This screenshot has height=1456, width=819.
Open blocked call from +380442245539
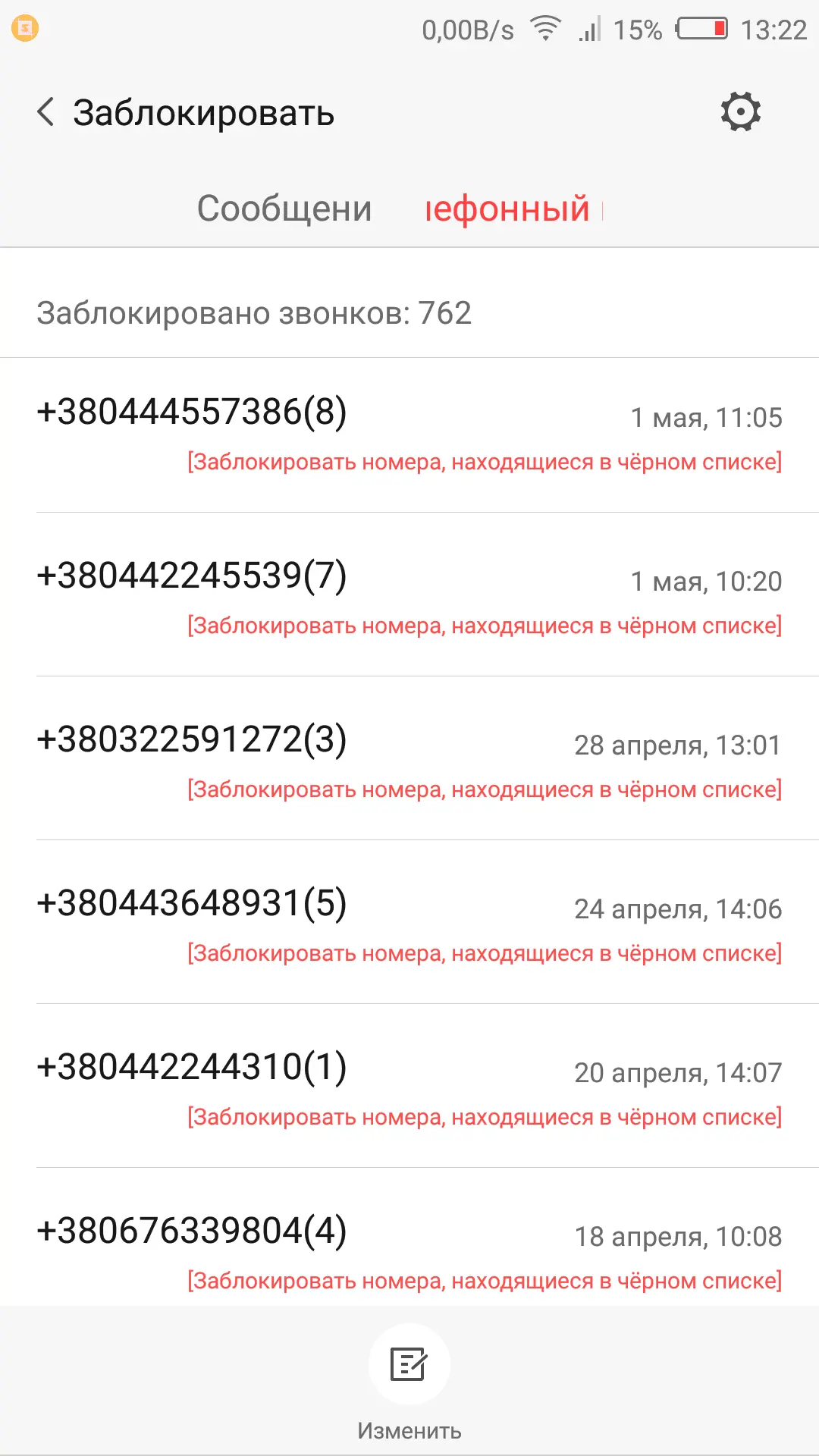(x=409, y=599)
